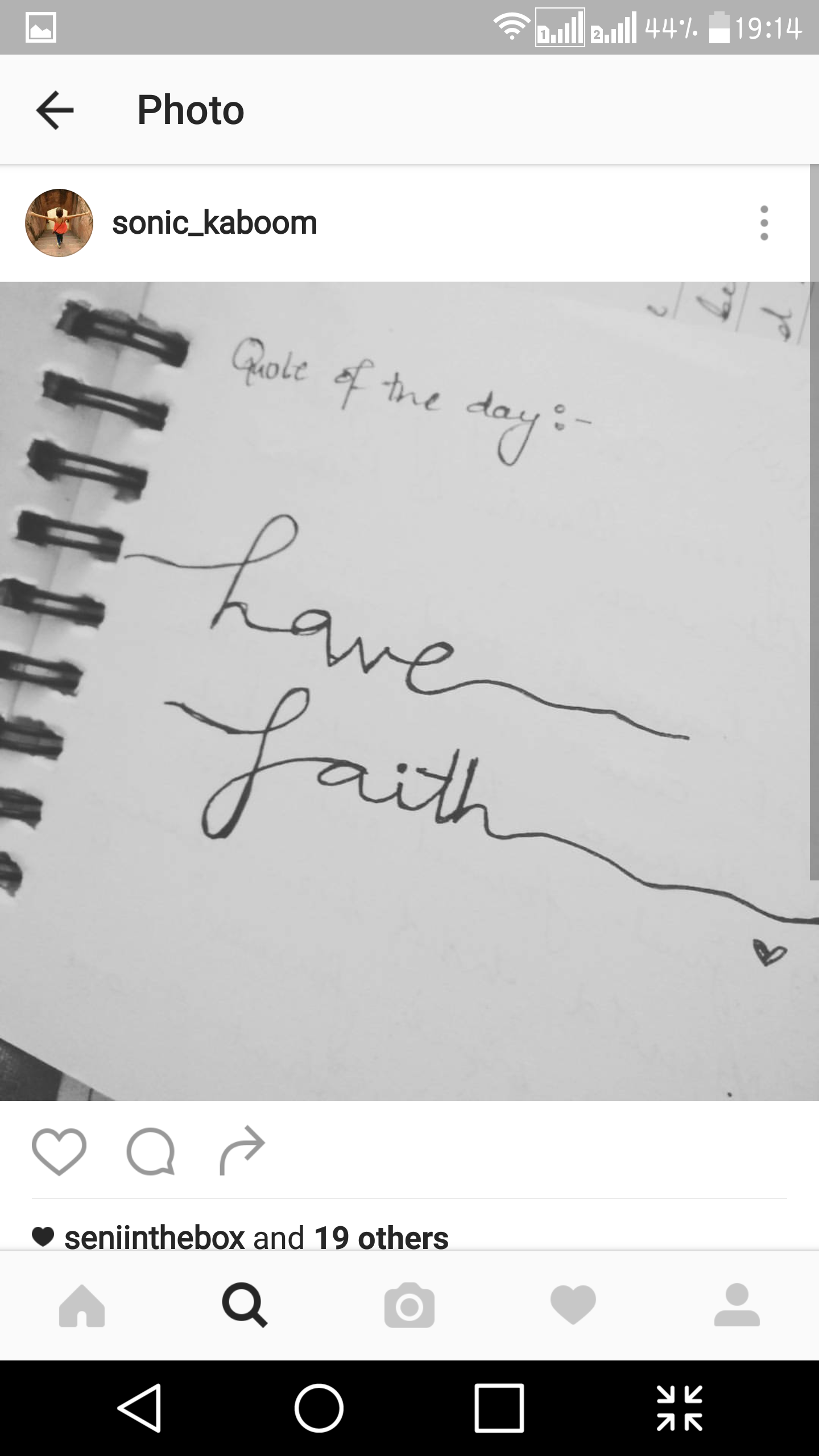Image resolution: width=819 pixels, height=1456 pixels.
Task: Open sonic_kaboom's profile picture
Action: pyautogui.click(x=59, y=223)
